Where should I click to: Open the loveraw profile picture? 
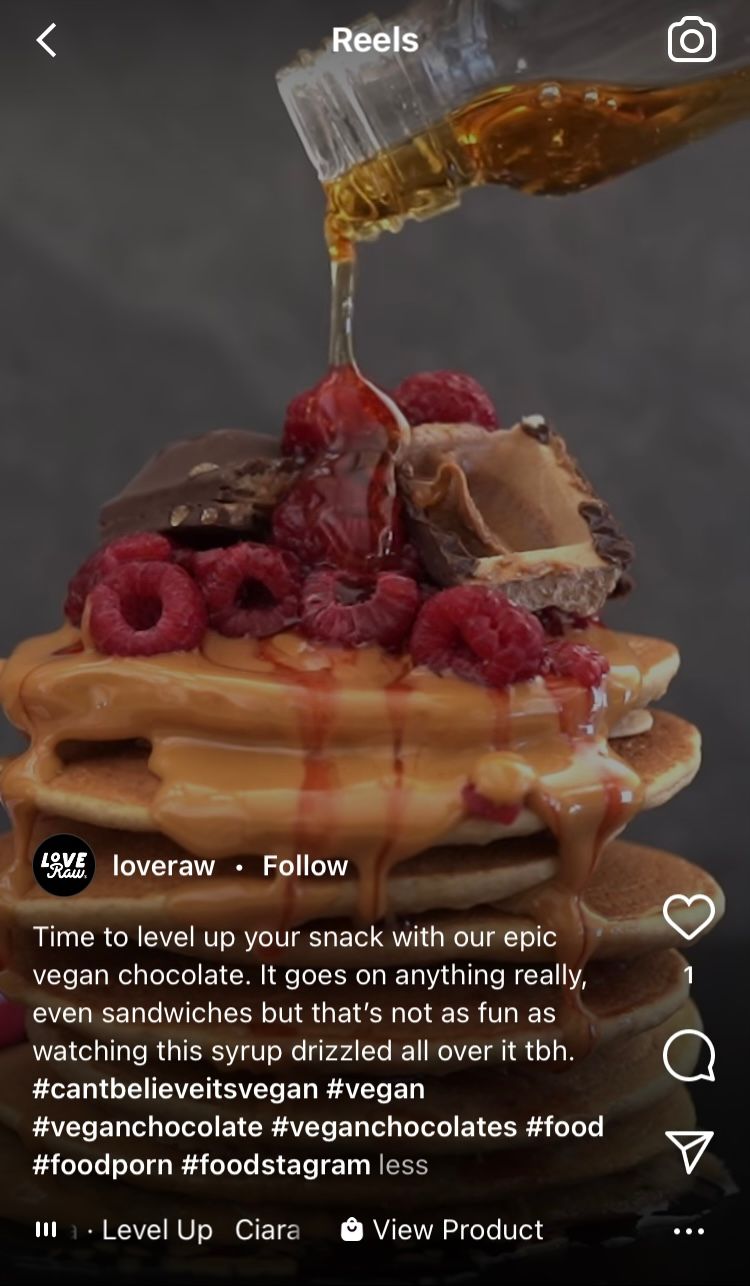(64, 865)
